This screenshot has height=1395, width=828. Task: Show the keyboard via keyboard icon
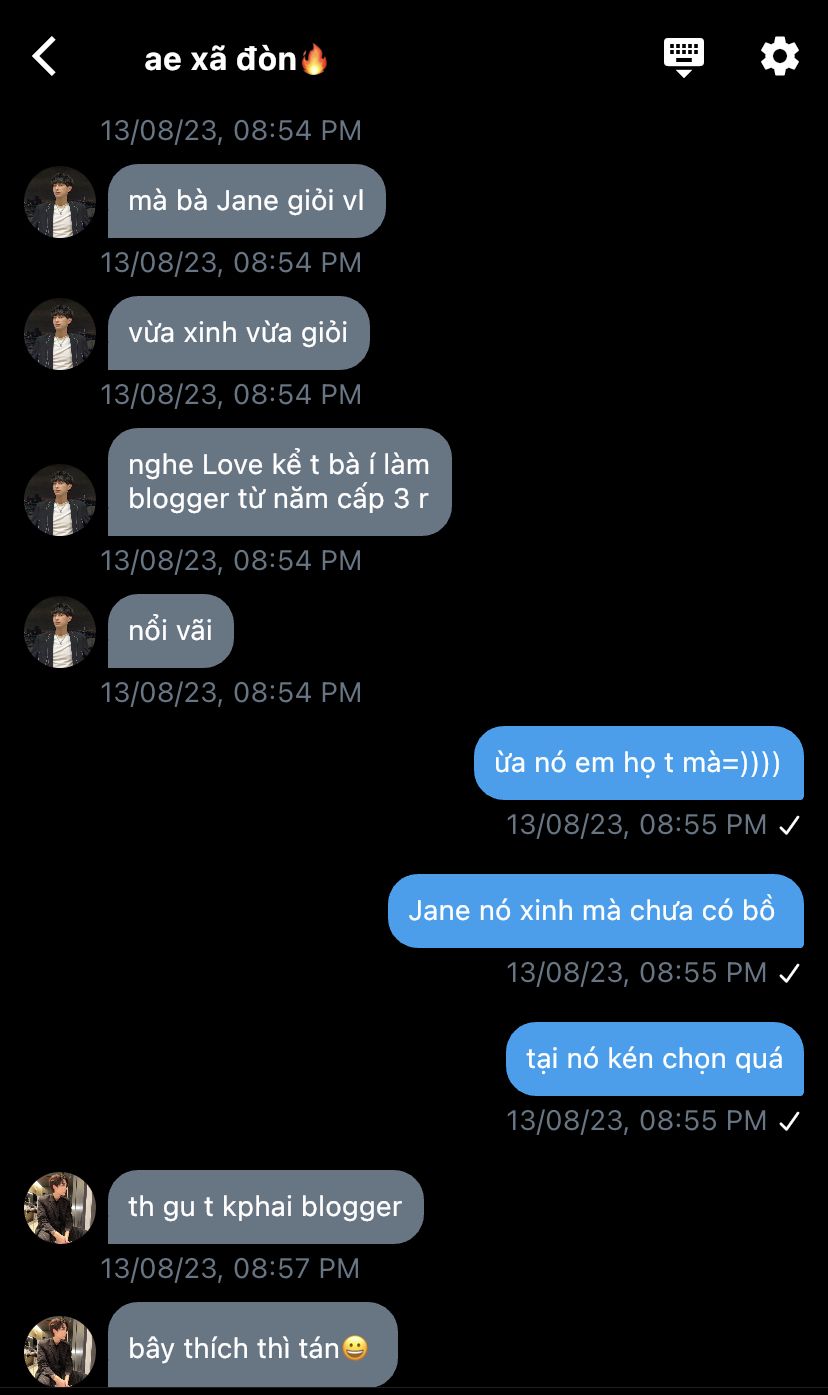tap(684, 57)
